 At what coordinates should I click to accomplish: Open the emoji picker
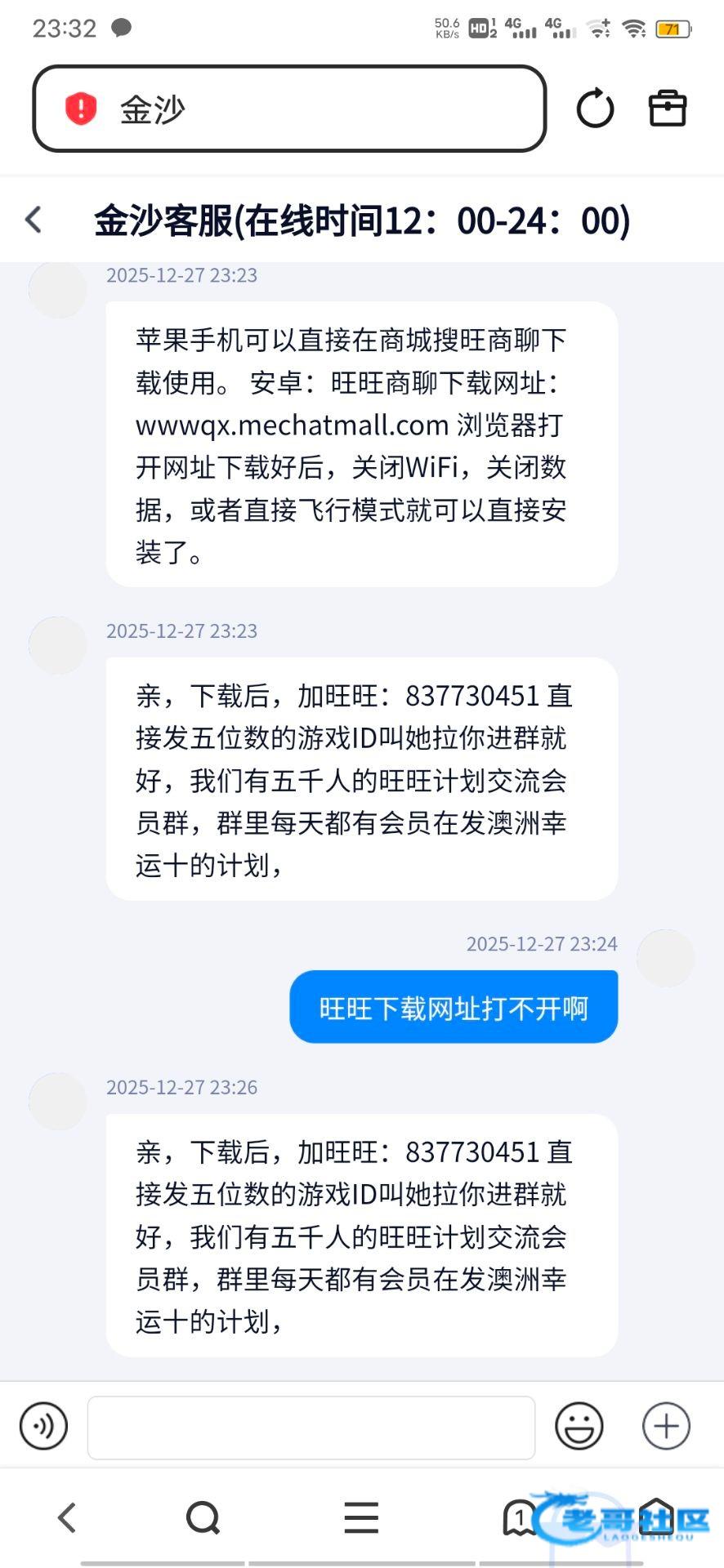(x=579, y=1426)
